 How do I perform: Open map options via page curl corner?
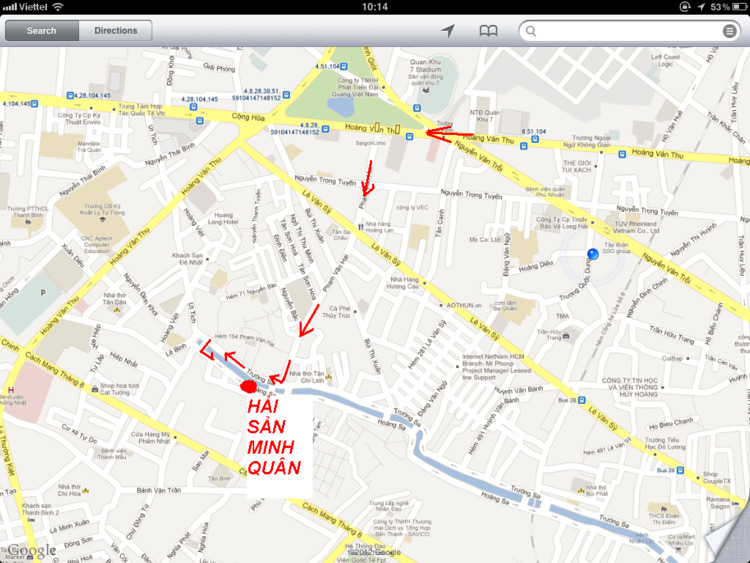tap(727, 541)
